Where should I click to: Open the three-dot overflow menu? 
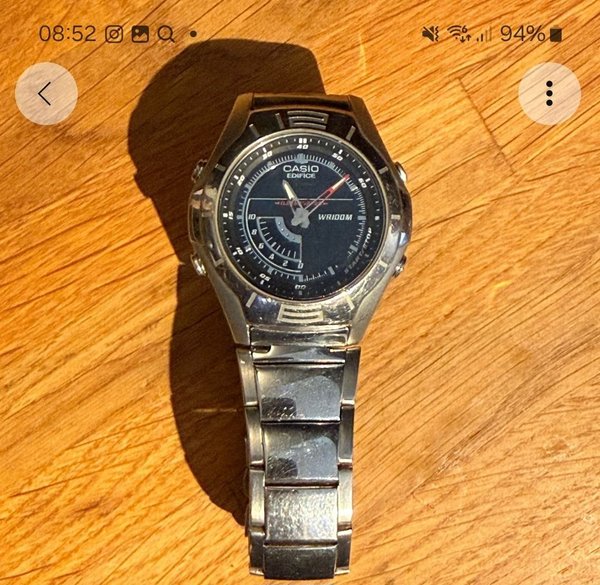coord(549,94)
